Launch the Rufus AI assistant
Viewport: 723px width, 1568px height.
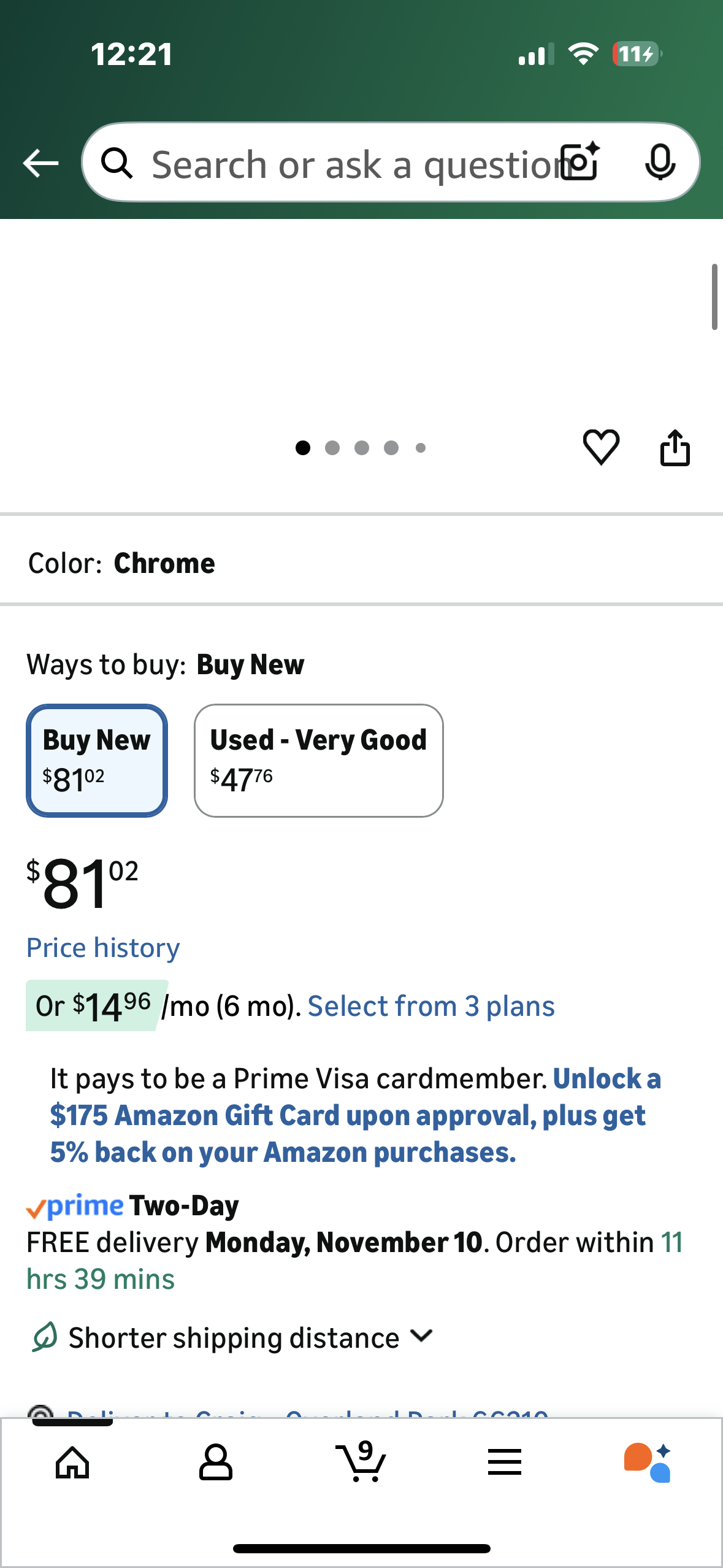coord(647,1462)
